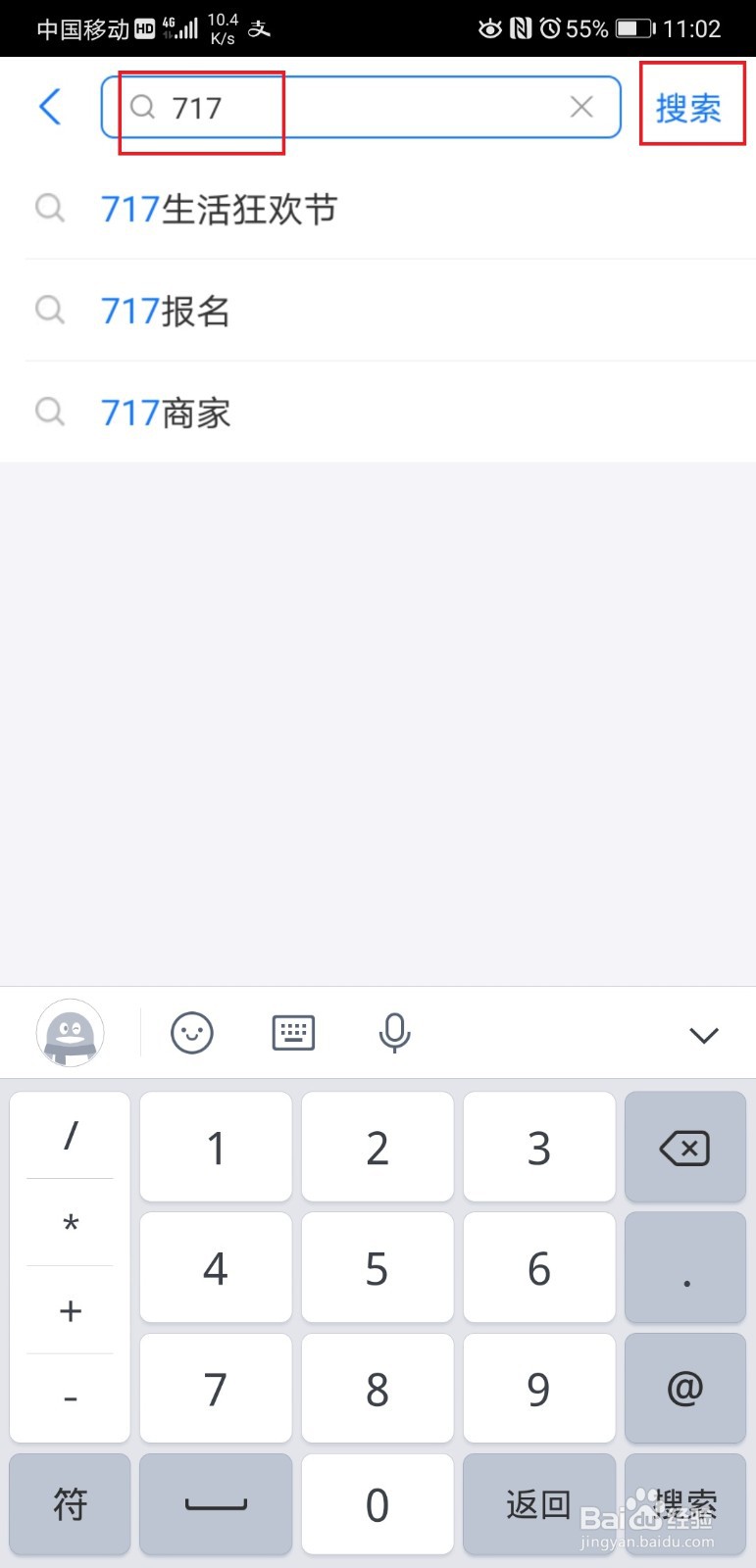Open the 717生活狂欢节 suggestion
The height and width of the screenshot is (1568, 756).
[220, 209]
